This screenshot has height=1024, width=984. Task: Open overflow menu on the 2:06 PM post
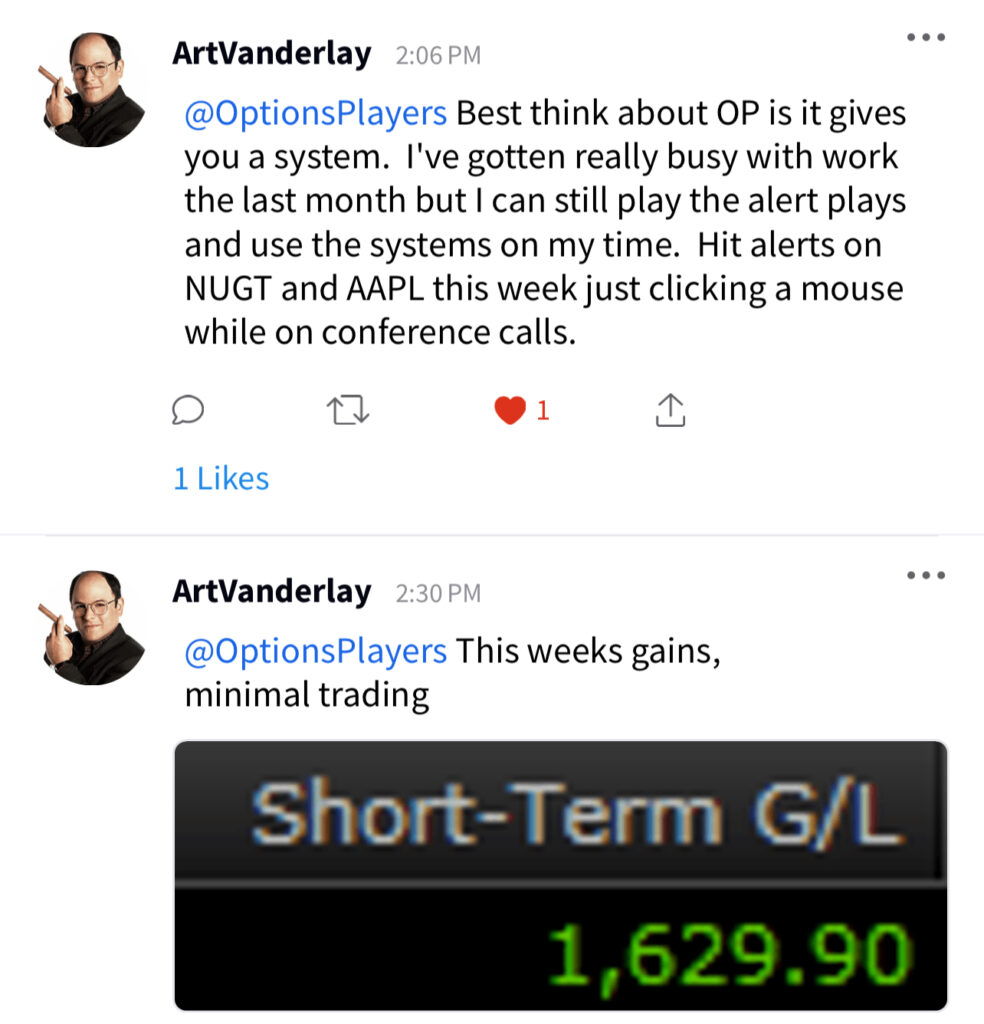925,38
